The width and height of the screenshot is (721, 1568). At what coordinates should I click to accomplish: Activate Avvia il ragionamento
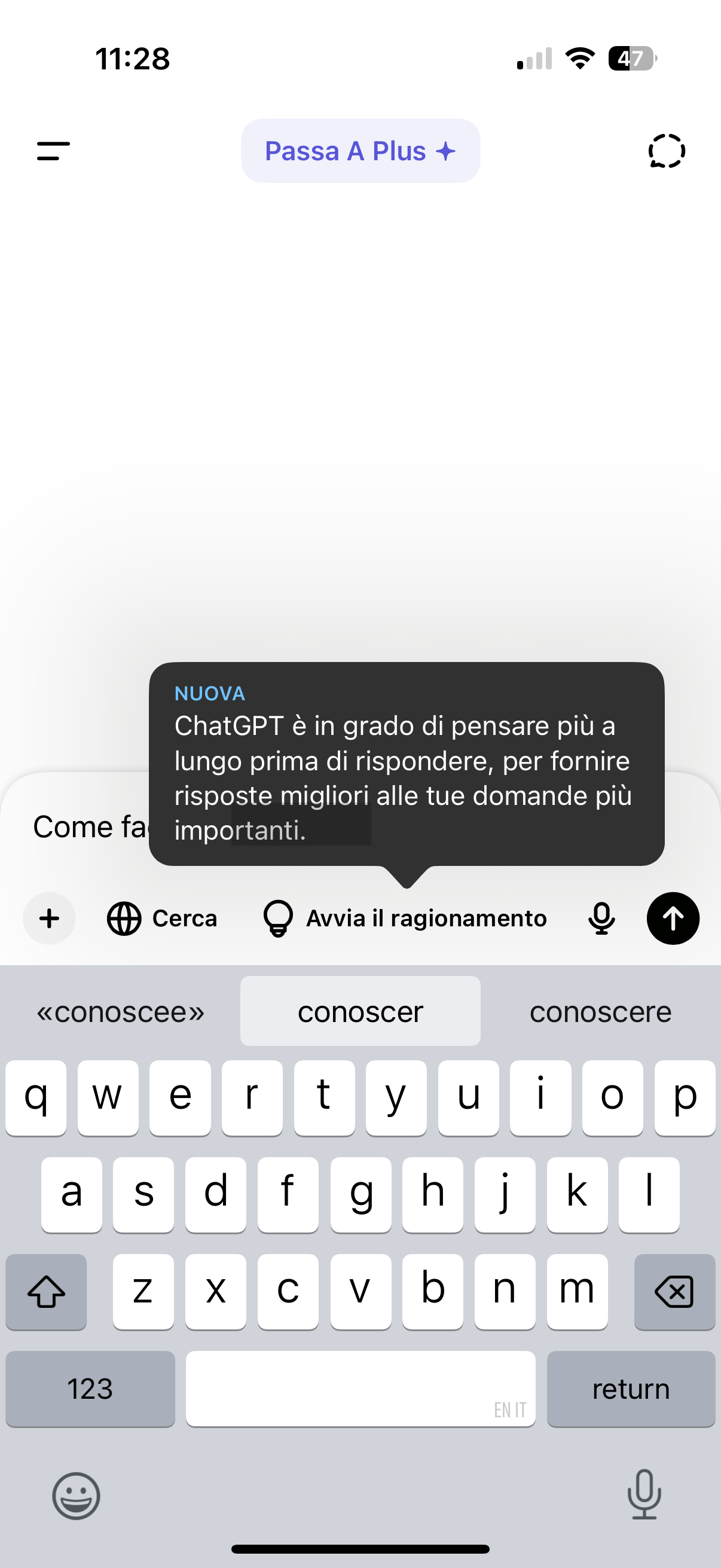click(x=405, y=918)
